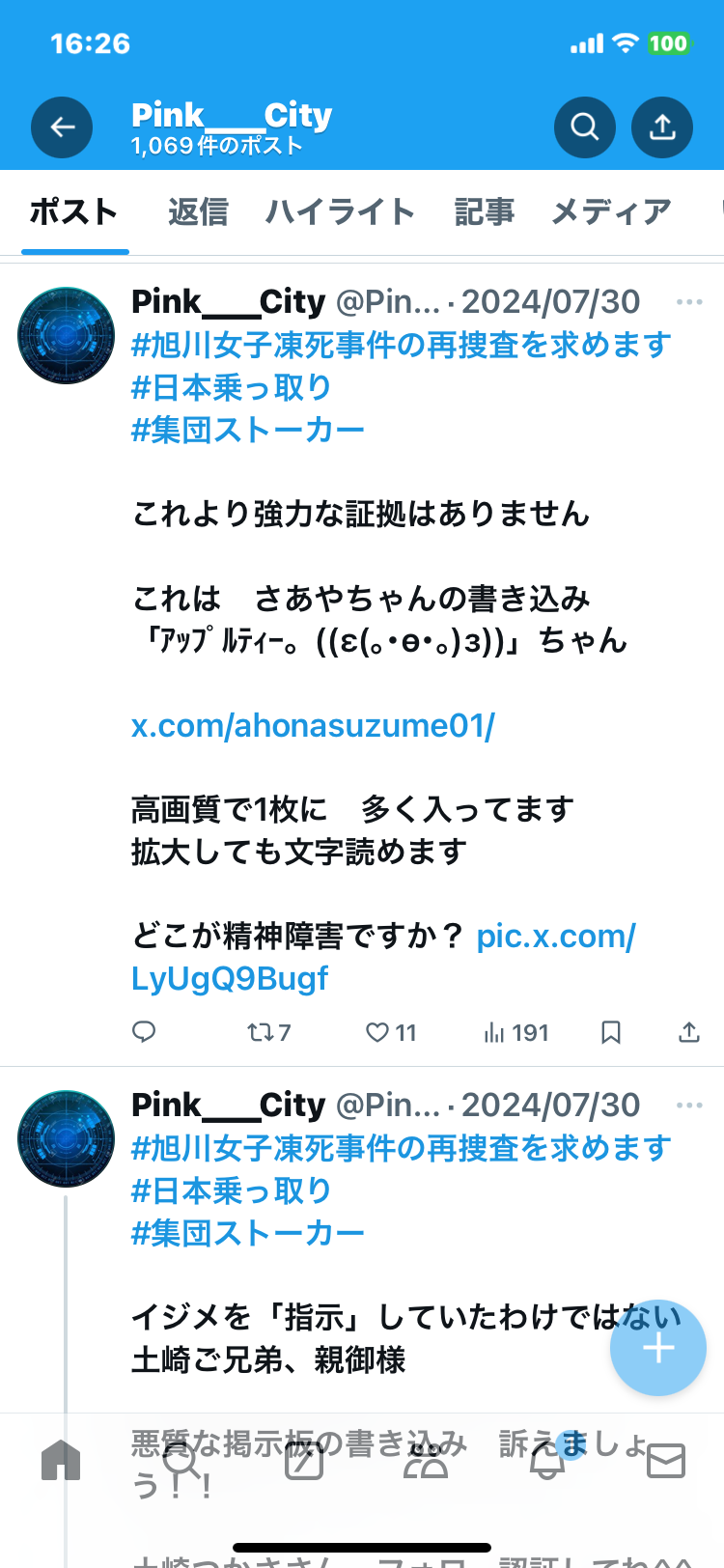
Task: View analytics showing 191 views
Action: (x=516, y=1032)
